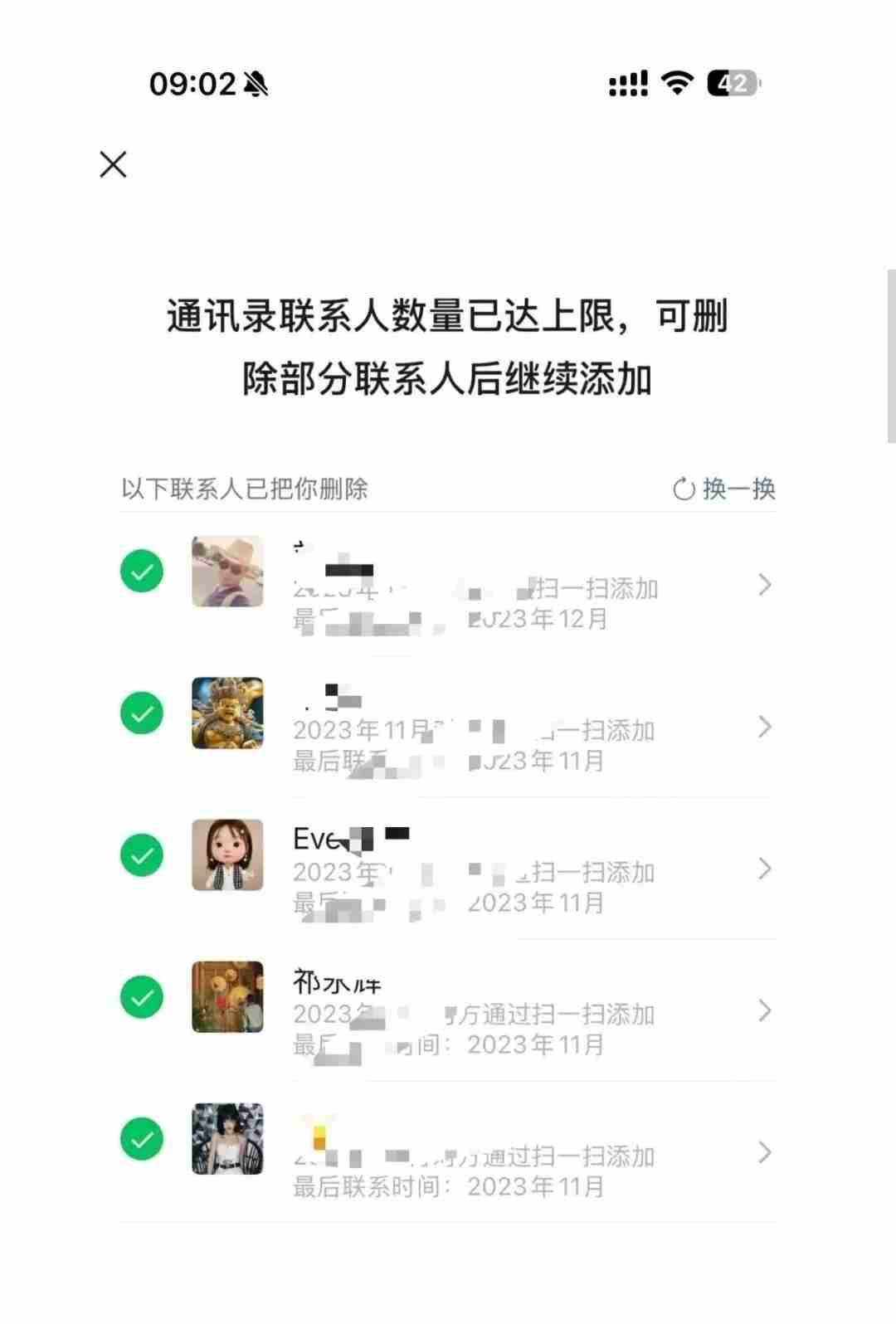The width and height of the screenshot is (896, 1324).
Task: Deselect the contact with the lantern scene avatar
Action: [142, 997]
